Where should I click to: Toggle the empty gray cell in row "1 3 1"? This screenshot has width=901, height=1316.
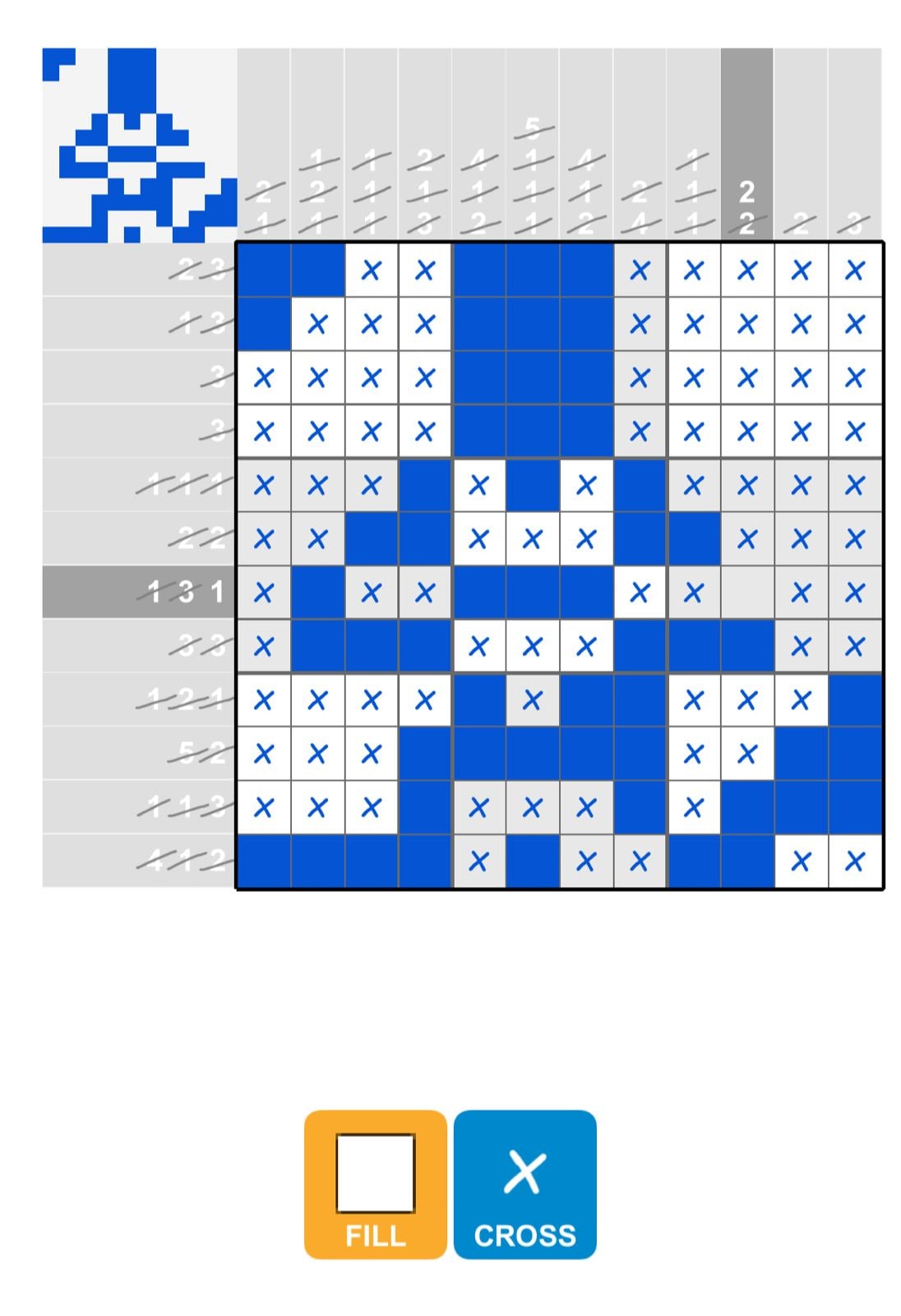click(746, 591)
